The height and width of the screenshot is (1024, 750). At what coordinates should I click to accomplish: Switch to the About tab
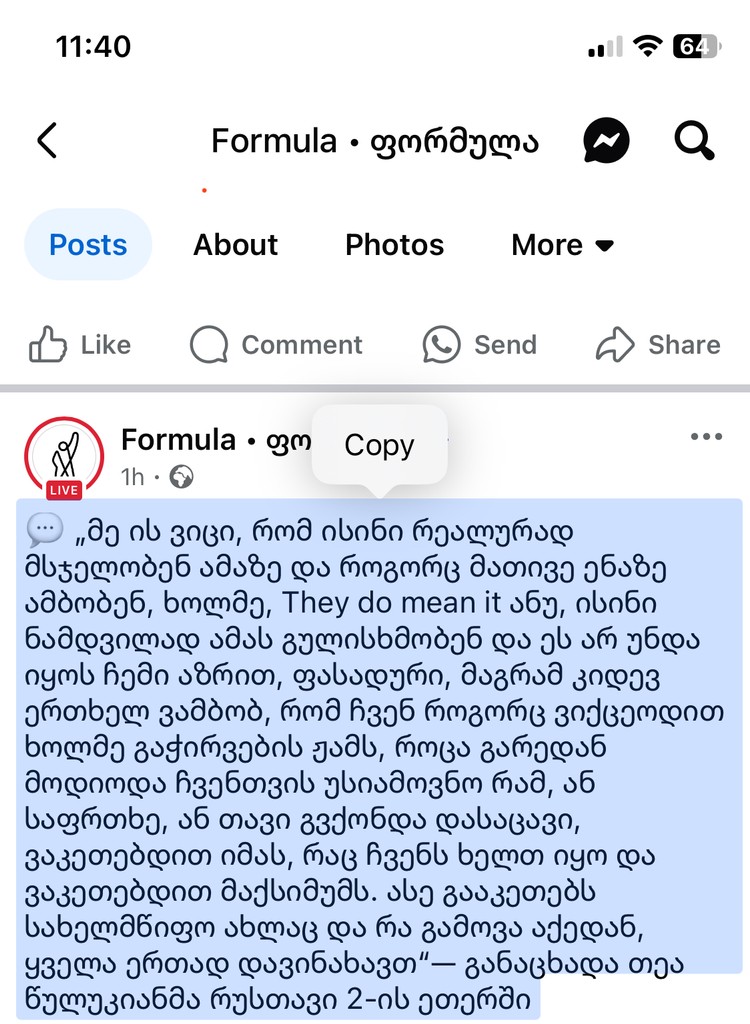tap(236, 245)
